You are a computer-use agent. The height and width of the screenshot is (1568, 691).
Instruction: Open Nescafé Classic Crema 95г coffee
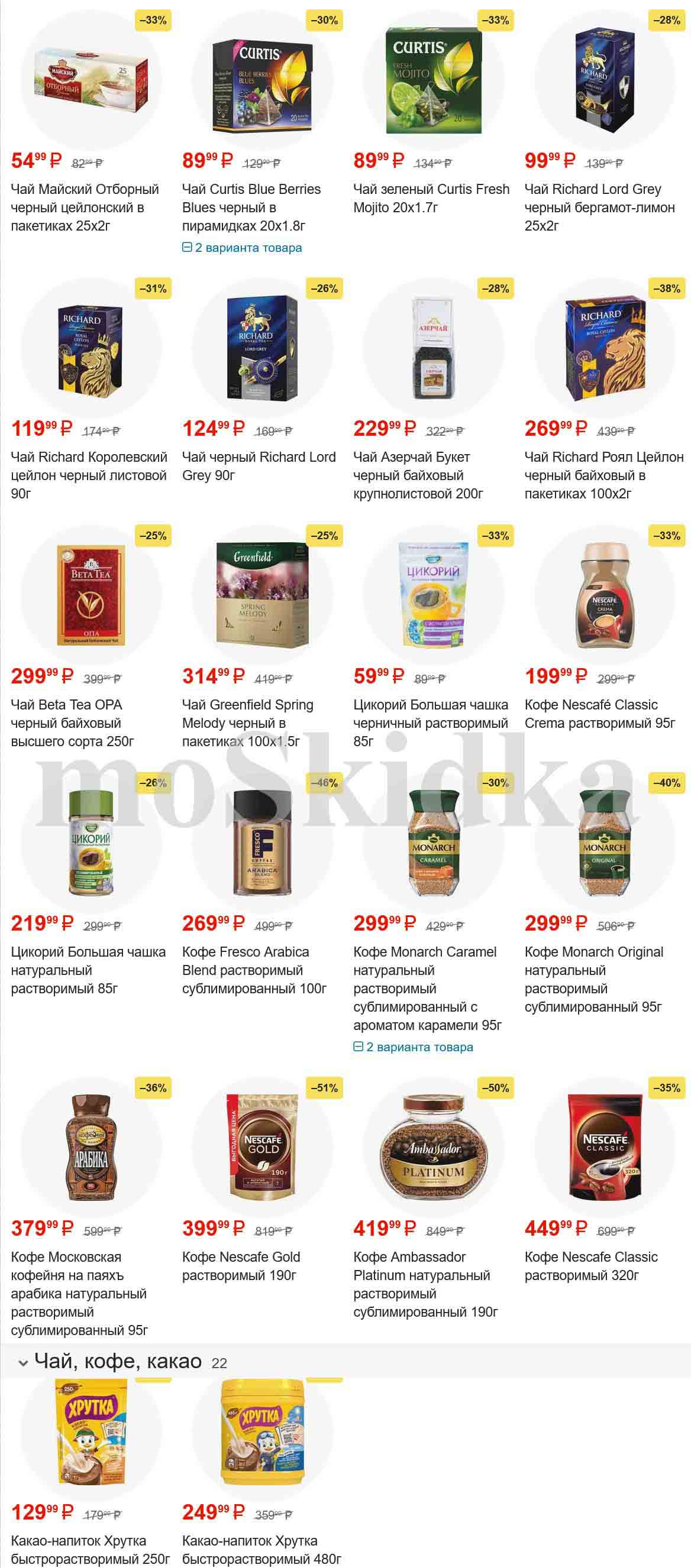tap(600, 714)
